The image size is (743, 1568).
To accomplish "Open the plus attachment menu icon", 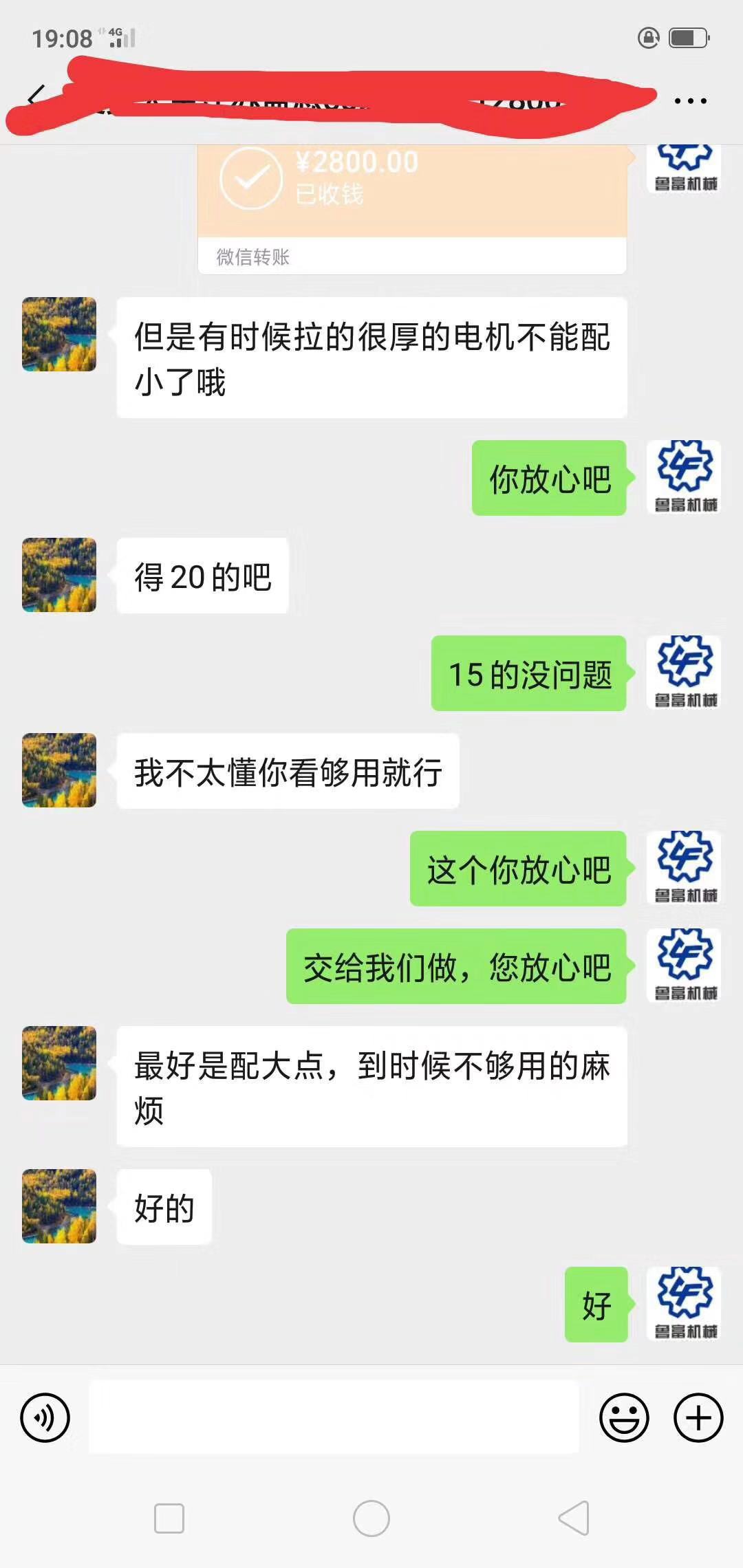I will coord(698,1417).
